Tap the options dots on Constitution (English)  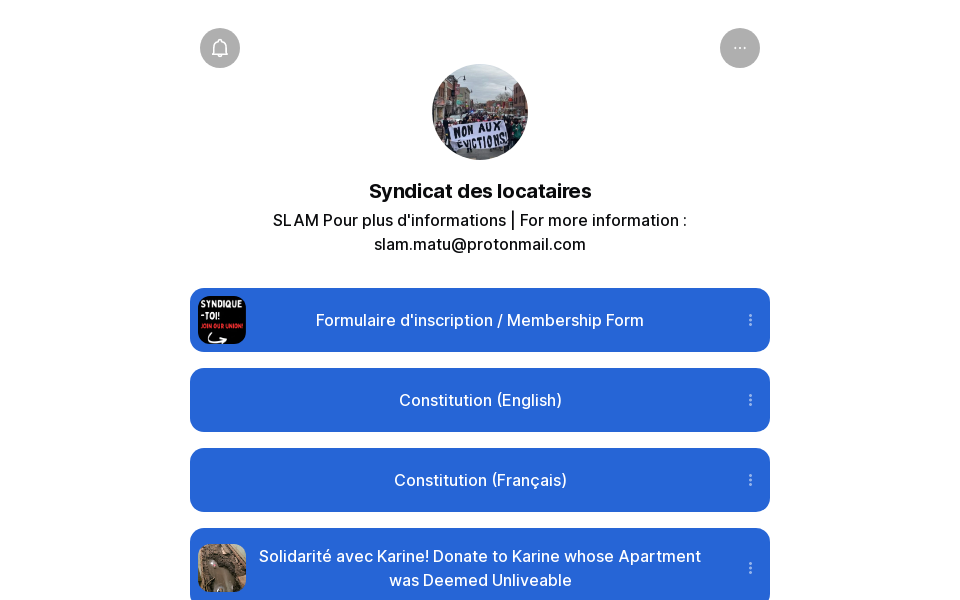pos(750,400)
